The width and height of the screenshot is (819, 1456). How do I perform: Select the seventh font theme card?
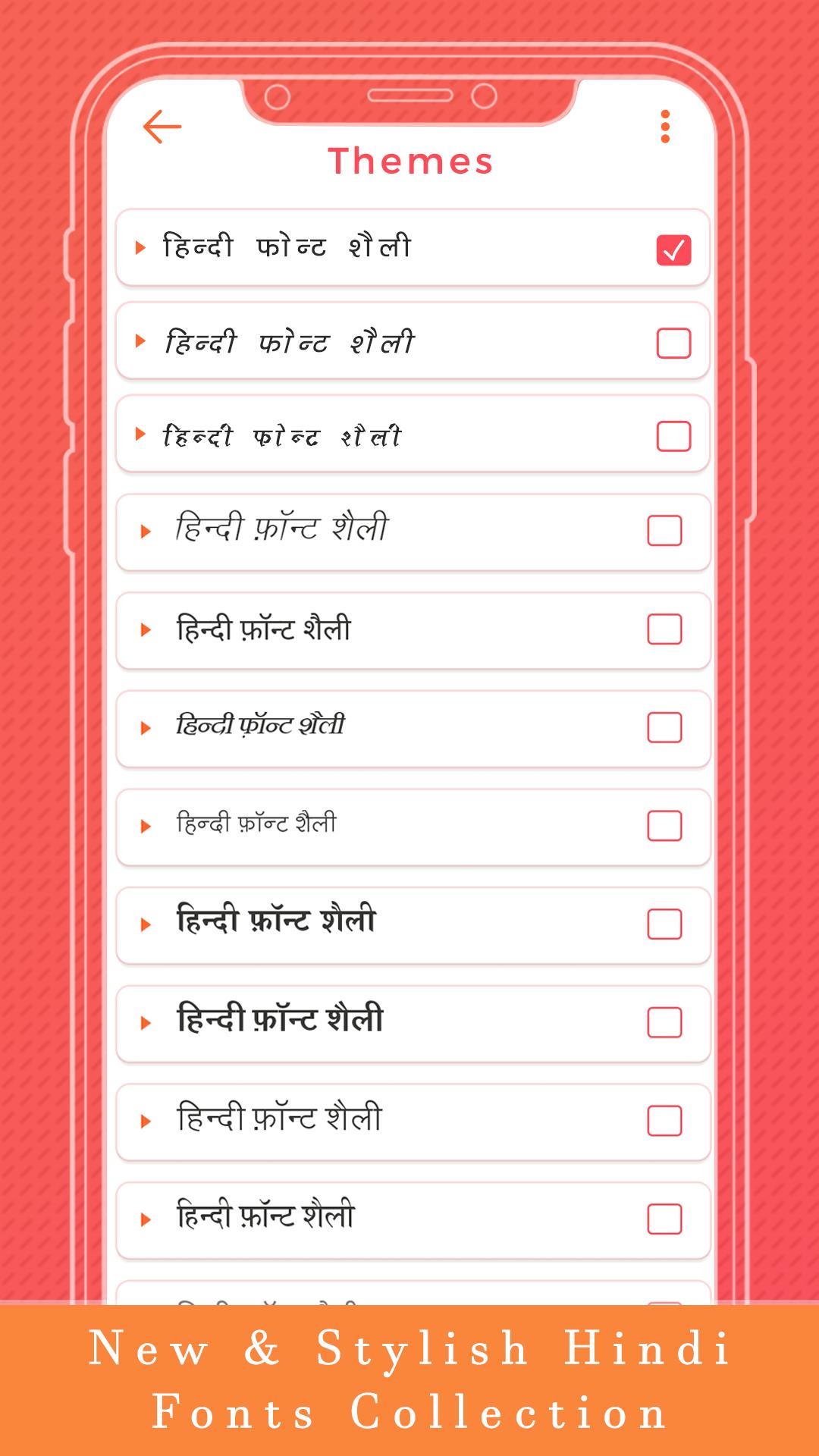pyautogui.click(x=413, y=825)
